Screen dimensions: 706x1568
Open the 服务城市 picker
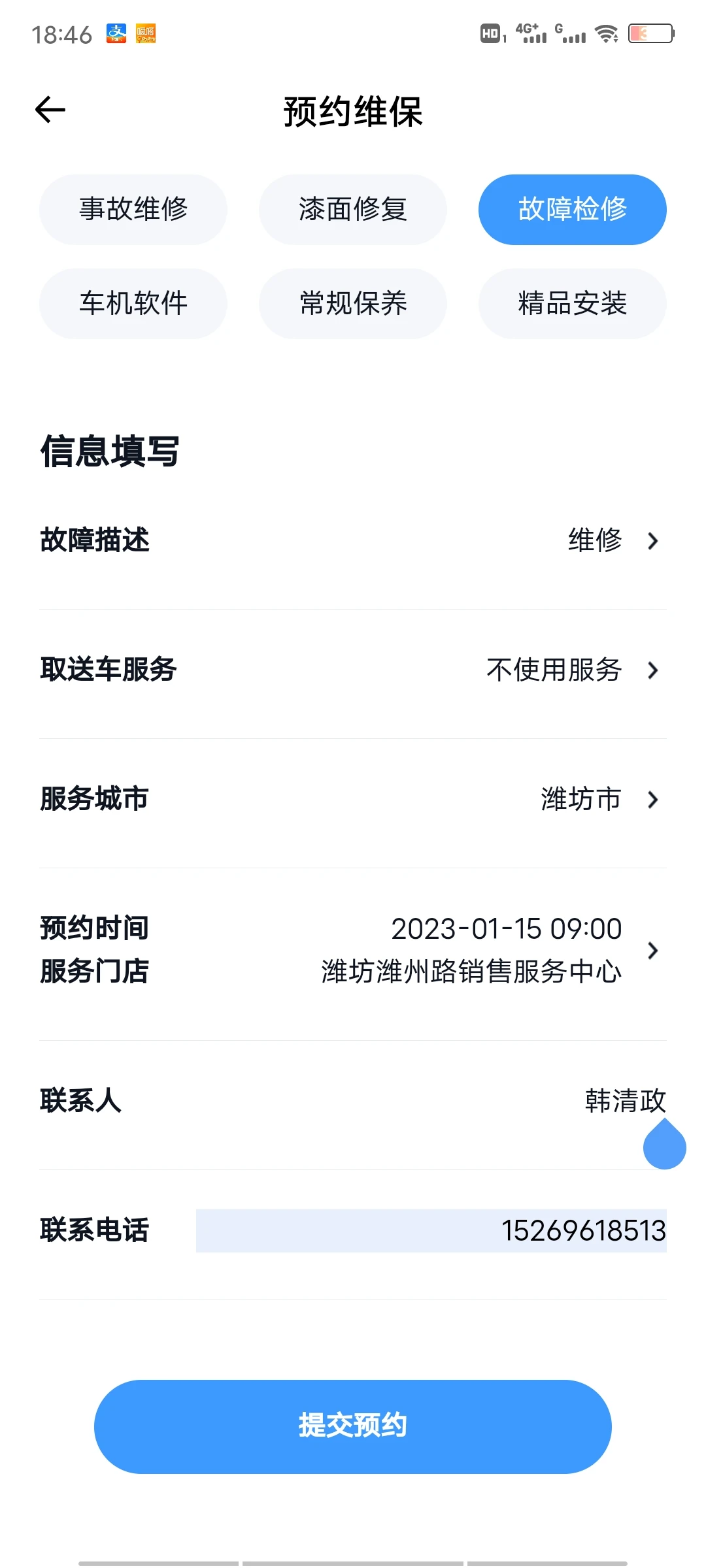[x=353, y=800]
